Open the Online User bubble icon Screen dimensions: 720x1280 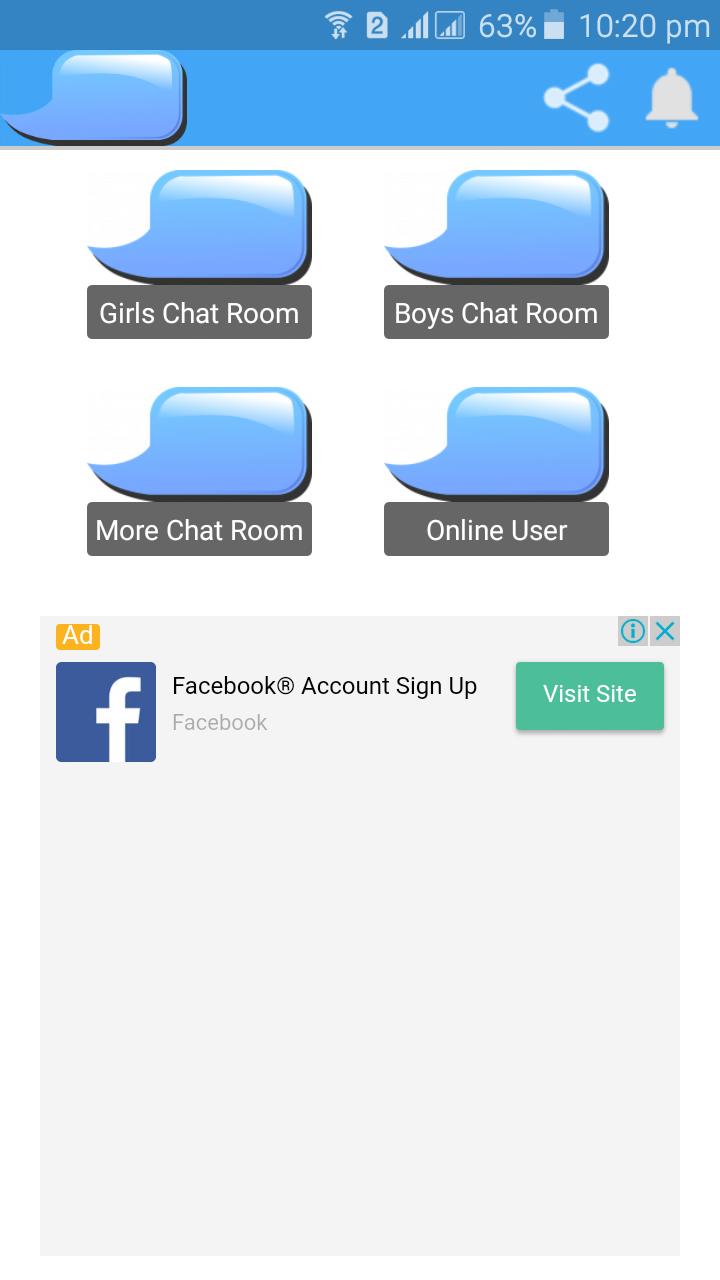[496, 440]
